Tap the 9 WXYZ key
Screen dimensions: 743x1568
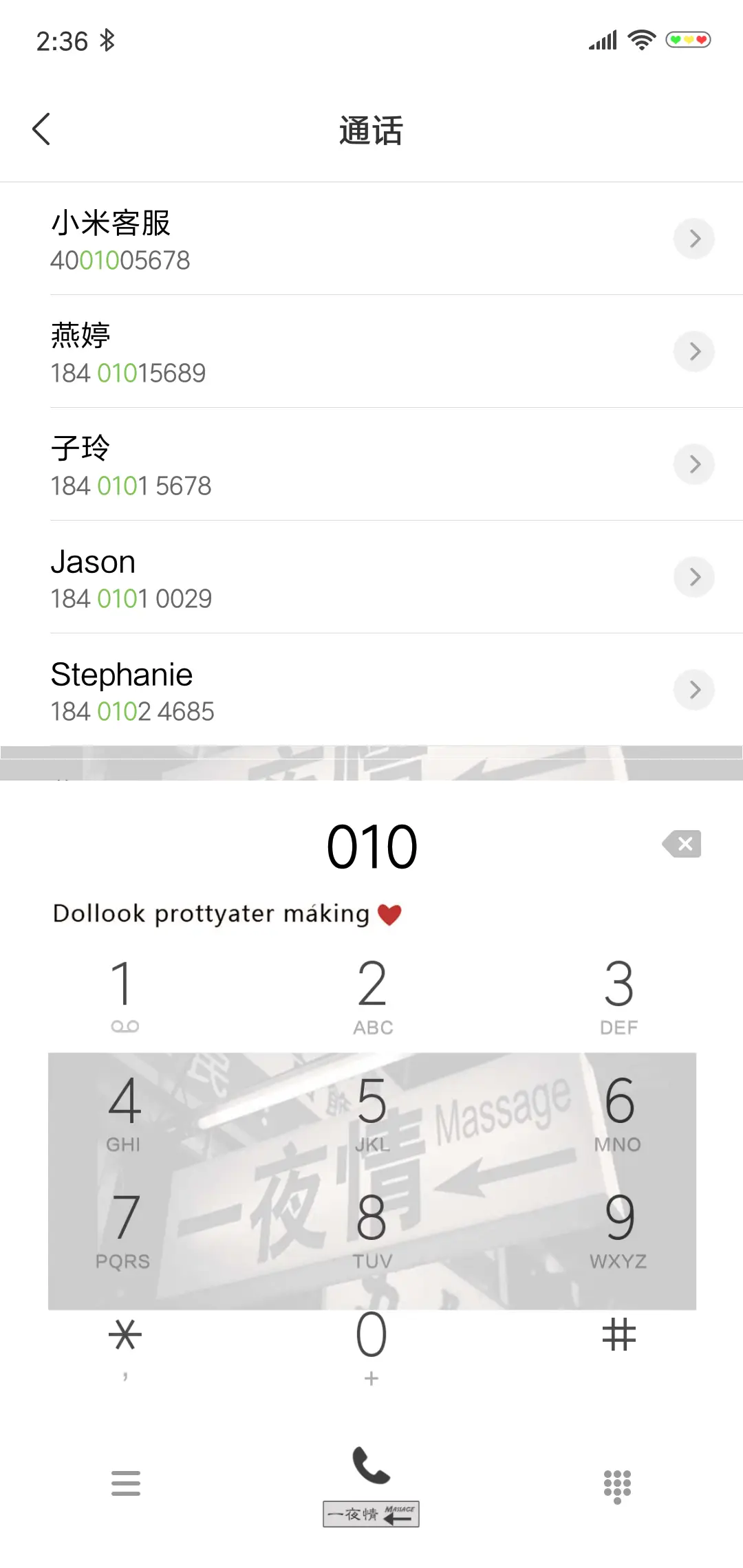(x=618, y=1229)
